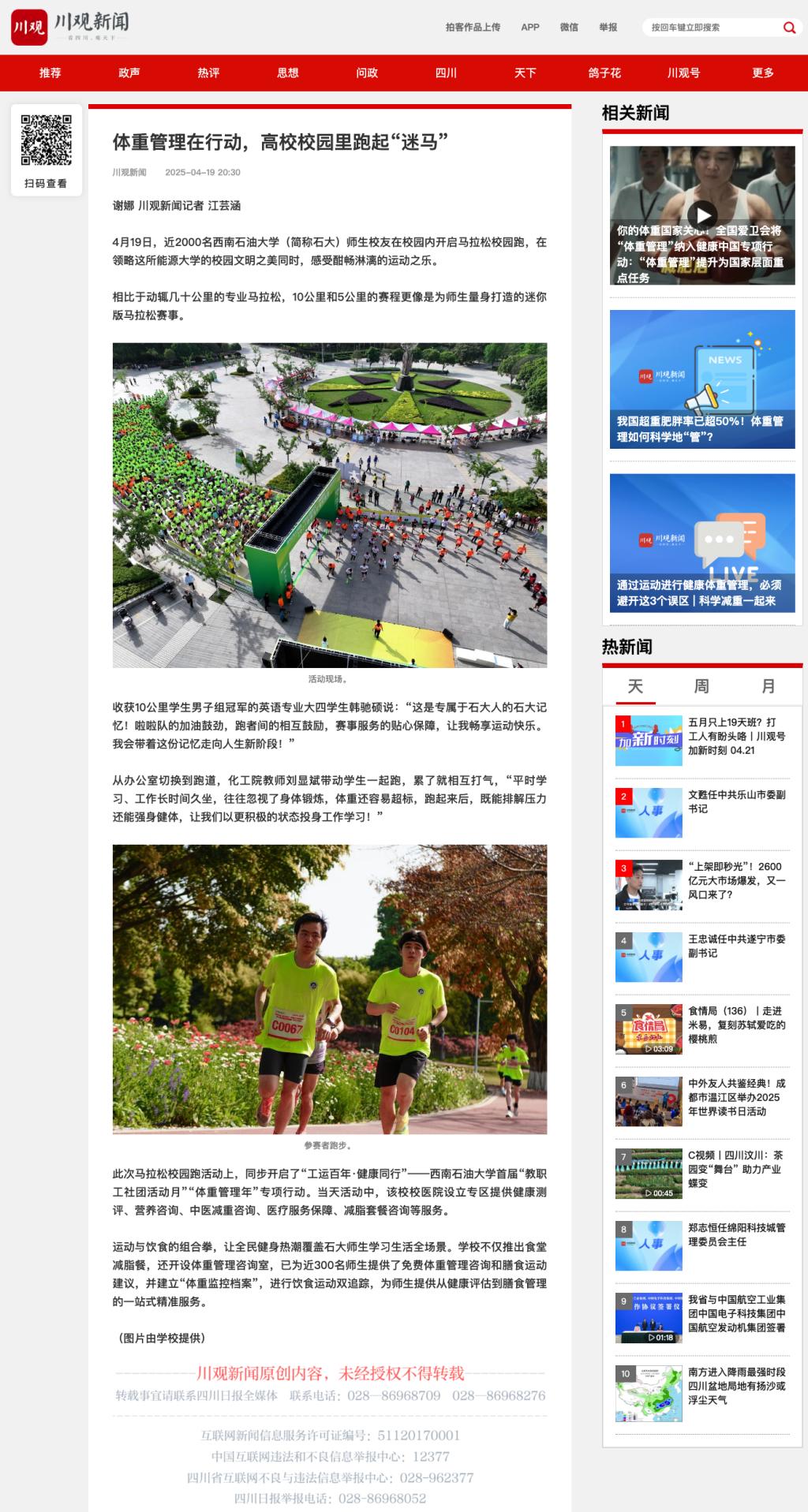Select the 四川 navigation tab
Viewport: 808px width, 1512px height.
[446, 73]
